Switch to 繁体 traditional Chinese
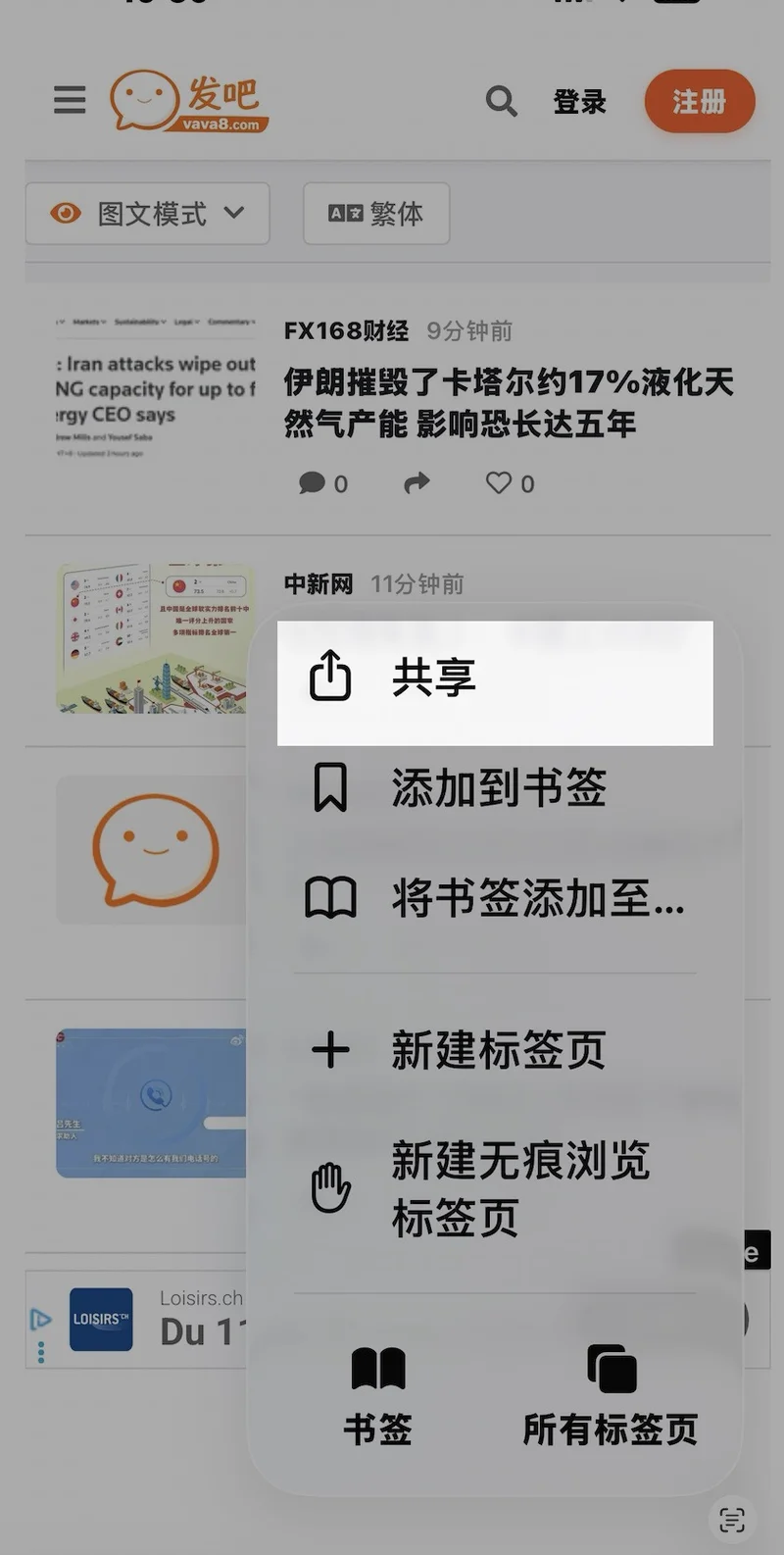 pyautogui.click(x=376, y=214)
